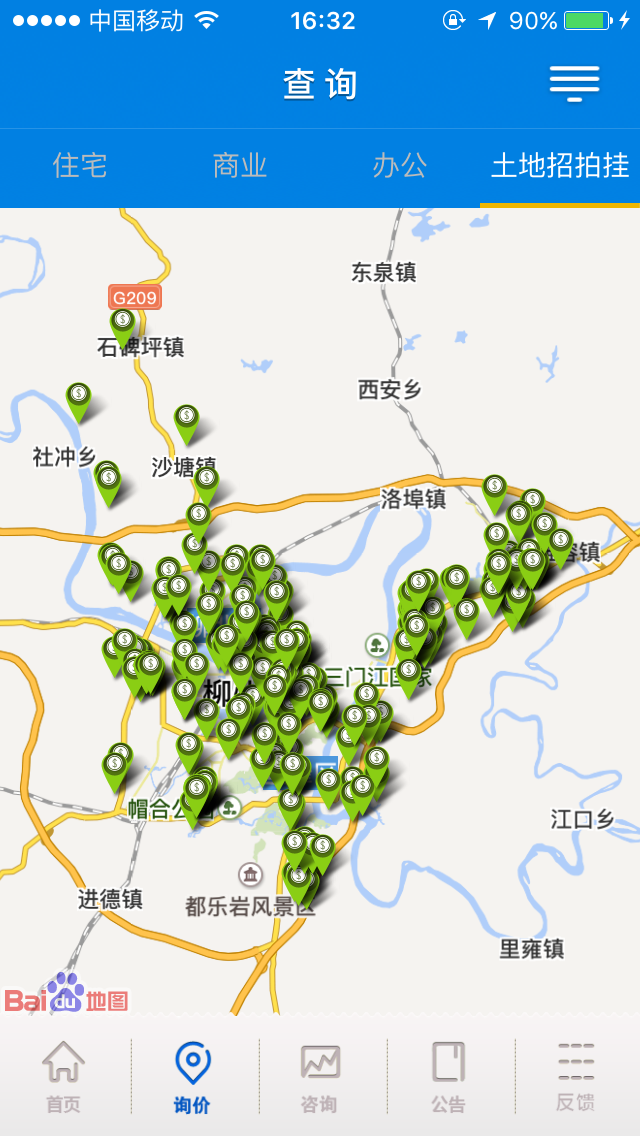Open the 反馈 bottom tab
The height and width of the screenshot is (1136, 640).
pyautogui.click(x=576, y=1077)
